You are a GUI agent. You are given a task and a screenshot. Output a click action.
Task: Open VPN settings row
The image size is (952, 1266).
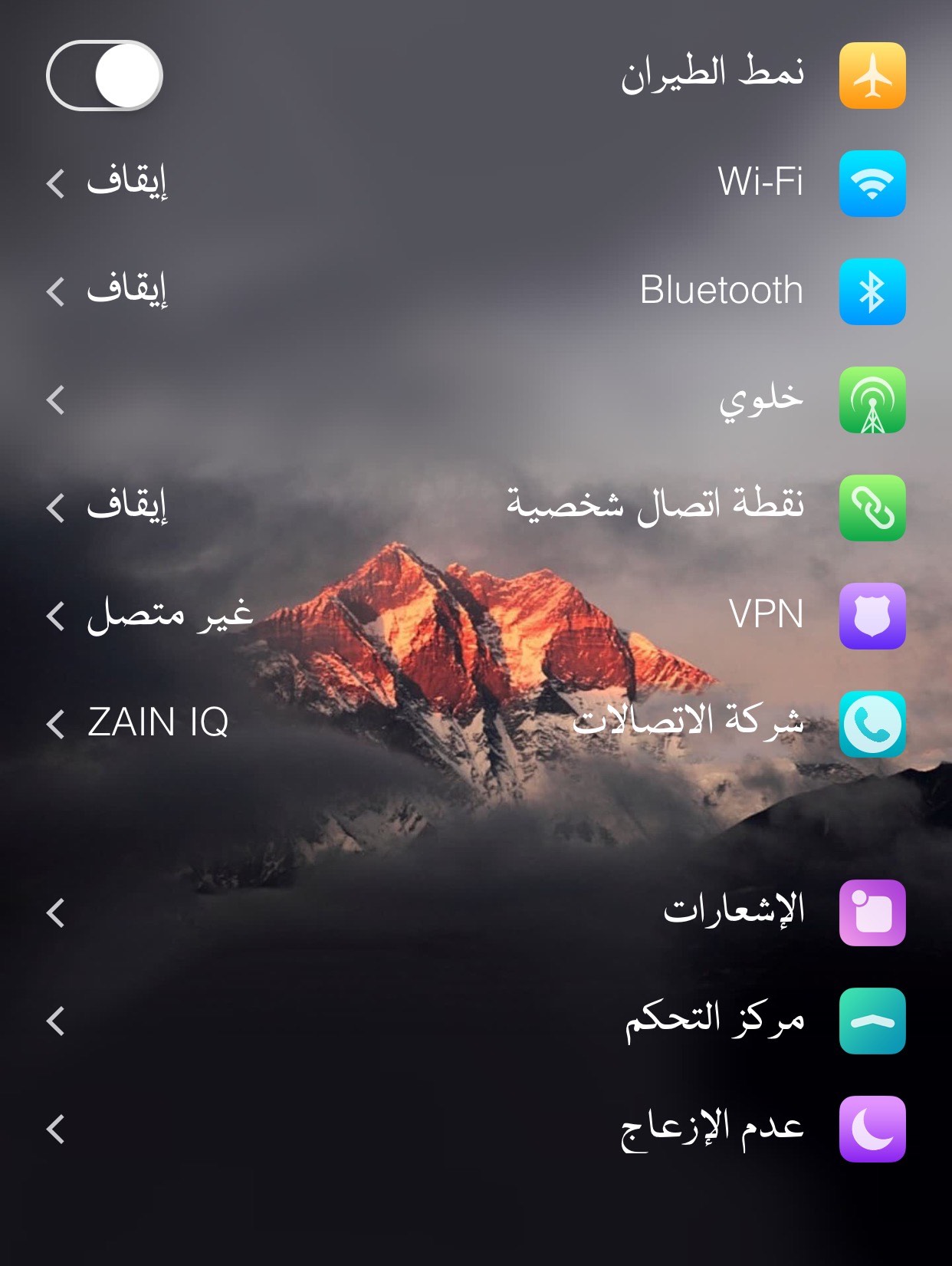765,615
